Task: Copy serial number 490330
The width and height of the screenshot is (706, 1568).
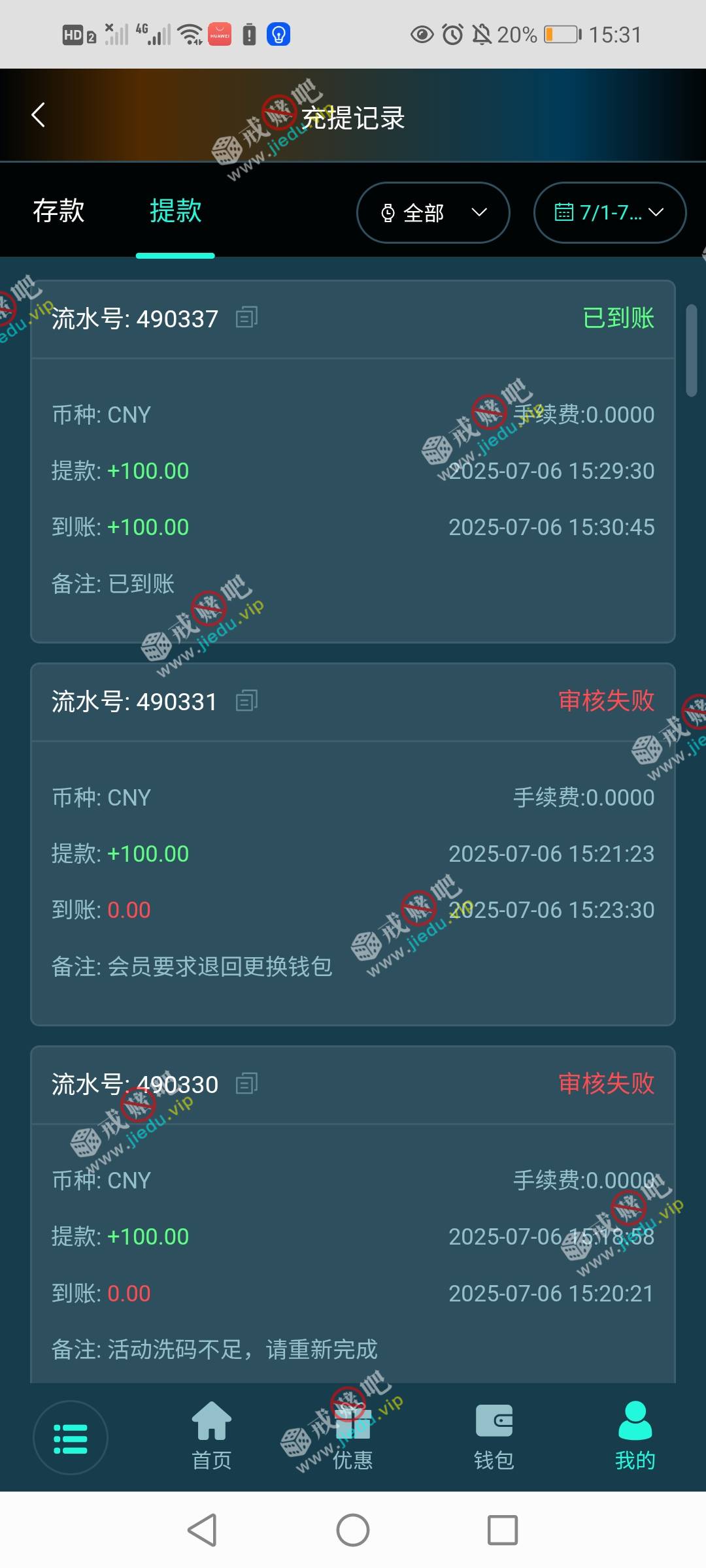Action: point(246,1084)
